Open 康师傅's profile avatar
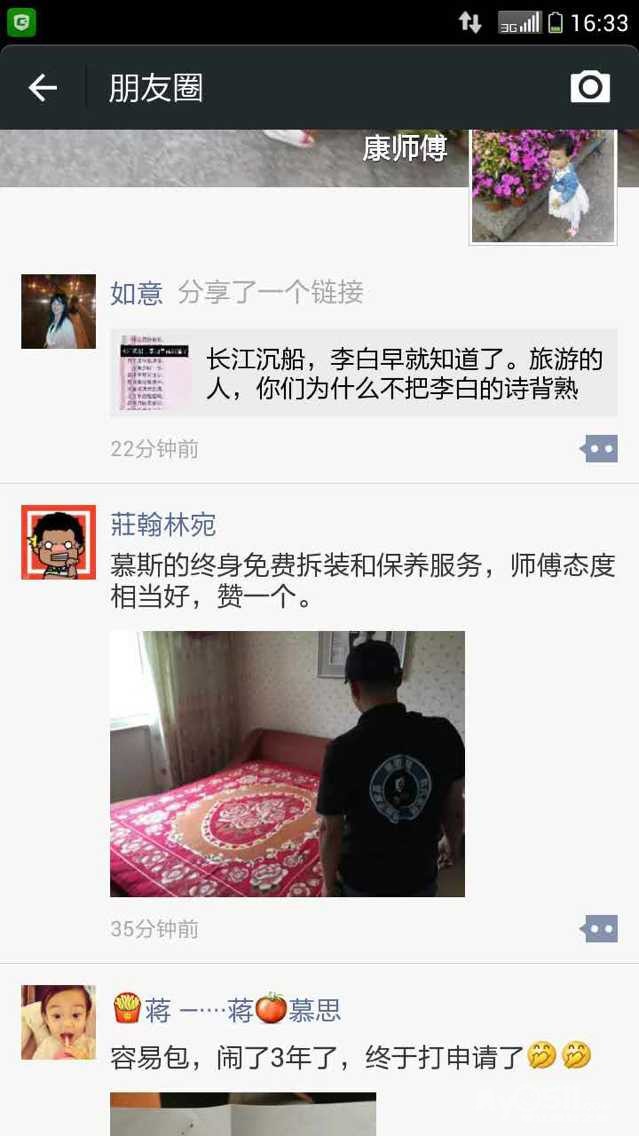 coord(543,186)
